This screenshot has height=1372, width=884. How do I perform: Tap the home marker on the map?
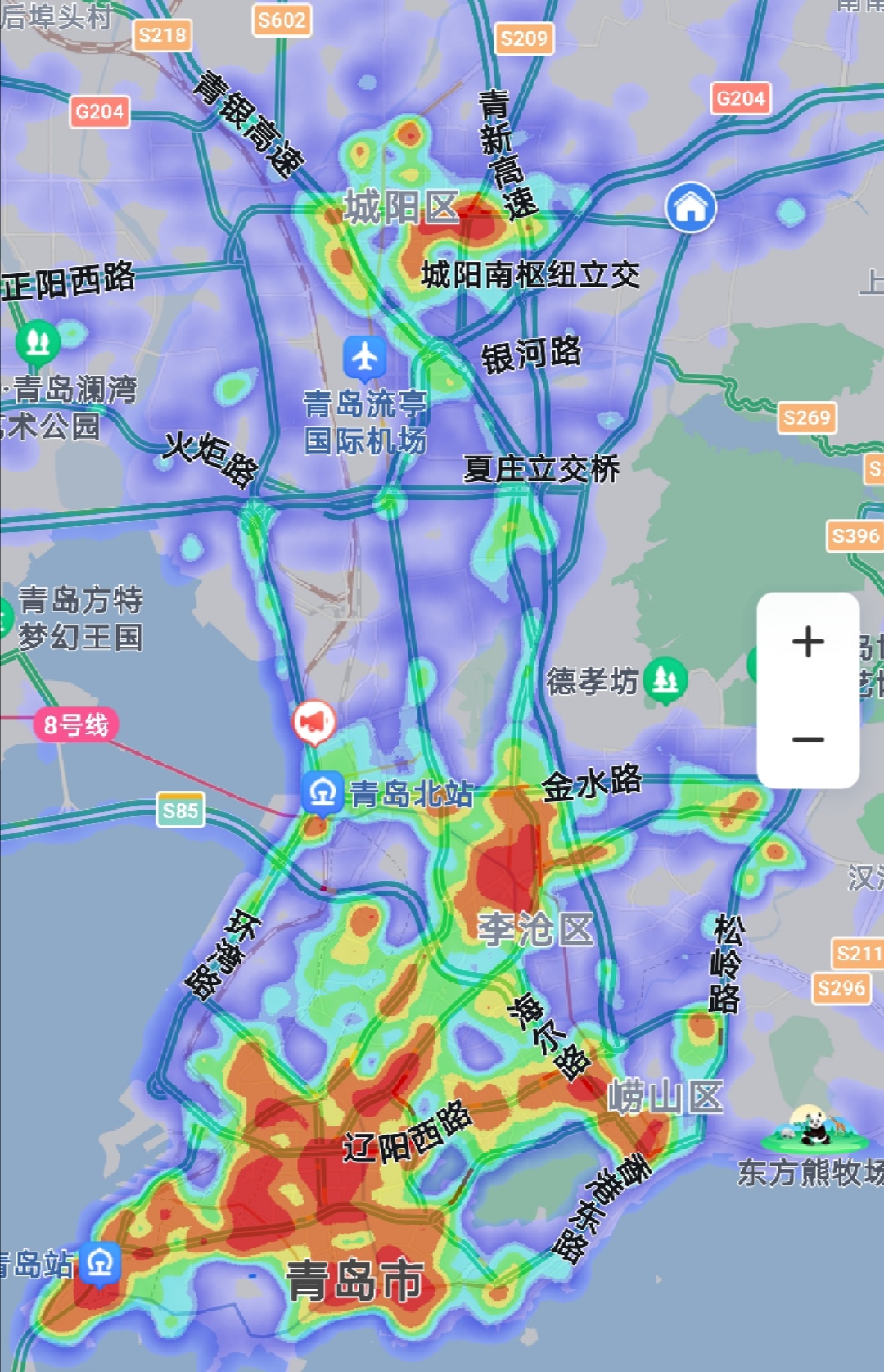click(x=691, y=207)
